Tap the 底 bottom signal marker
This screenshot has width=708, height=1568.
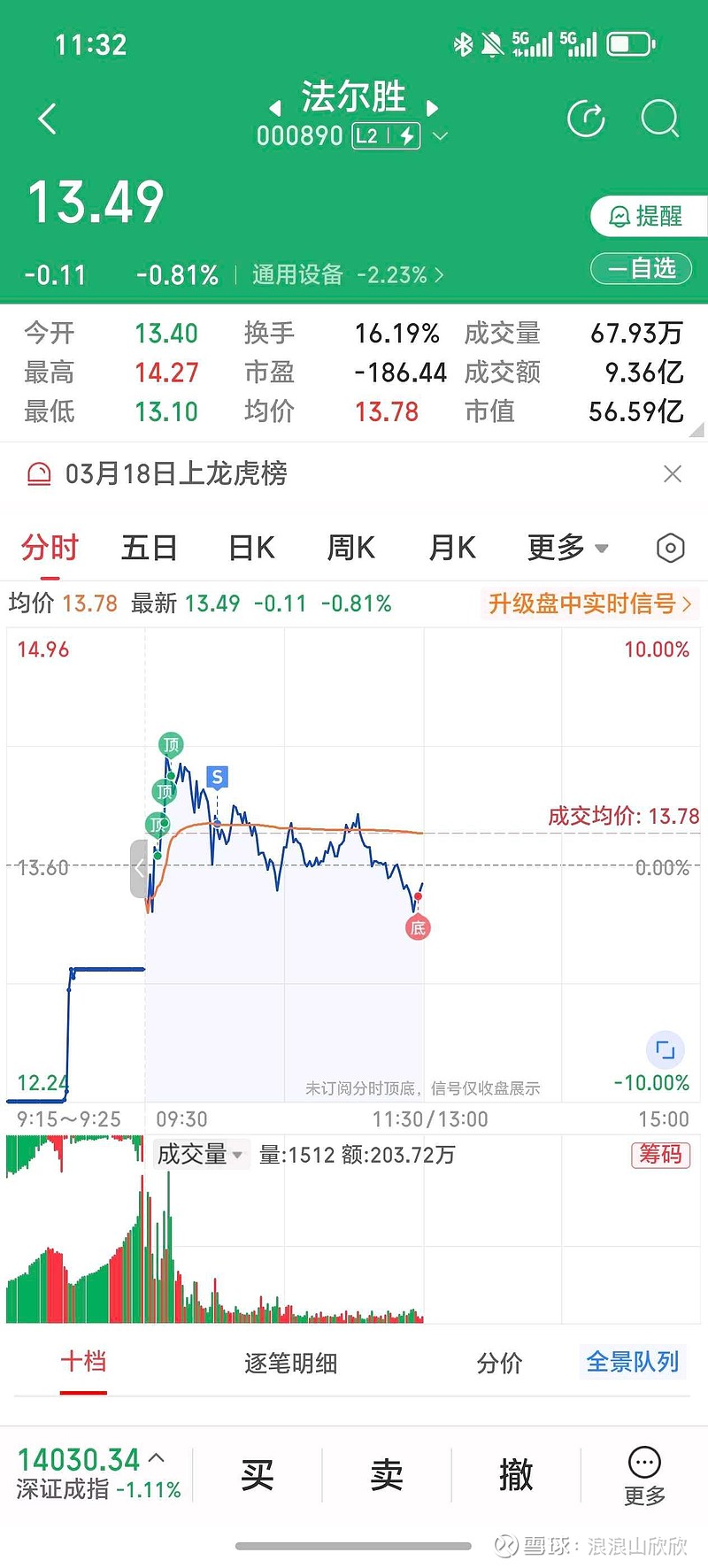(x=417, y=926)
